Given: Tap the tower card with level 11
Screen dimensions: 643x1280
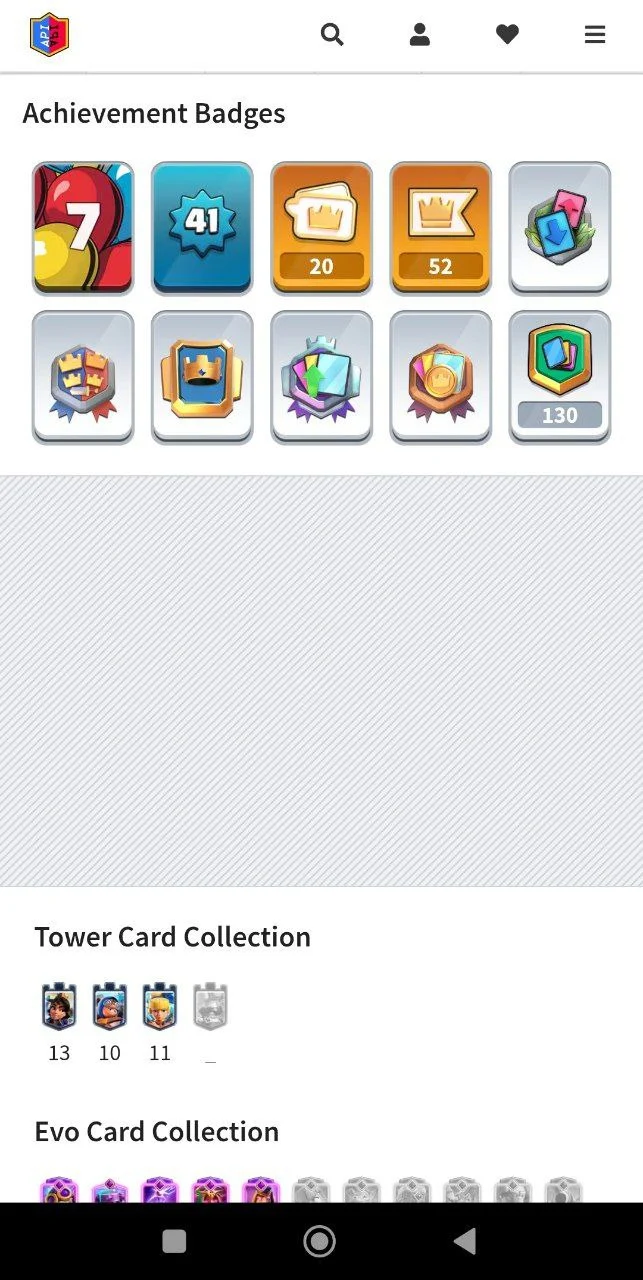Looking at the screenshot, I should coord(160,1007).
